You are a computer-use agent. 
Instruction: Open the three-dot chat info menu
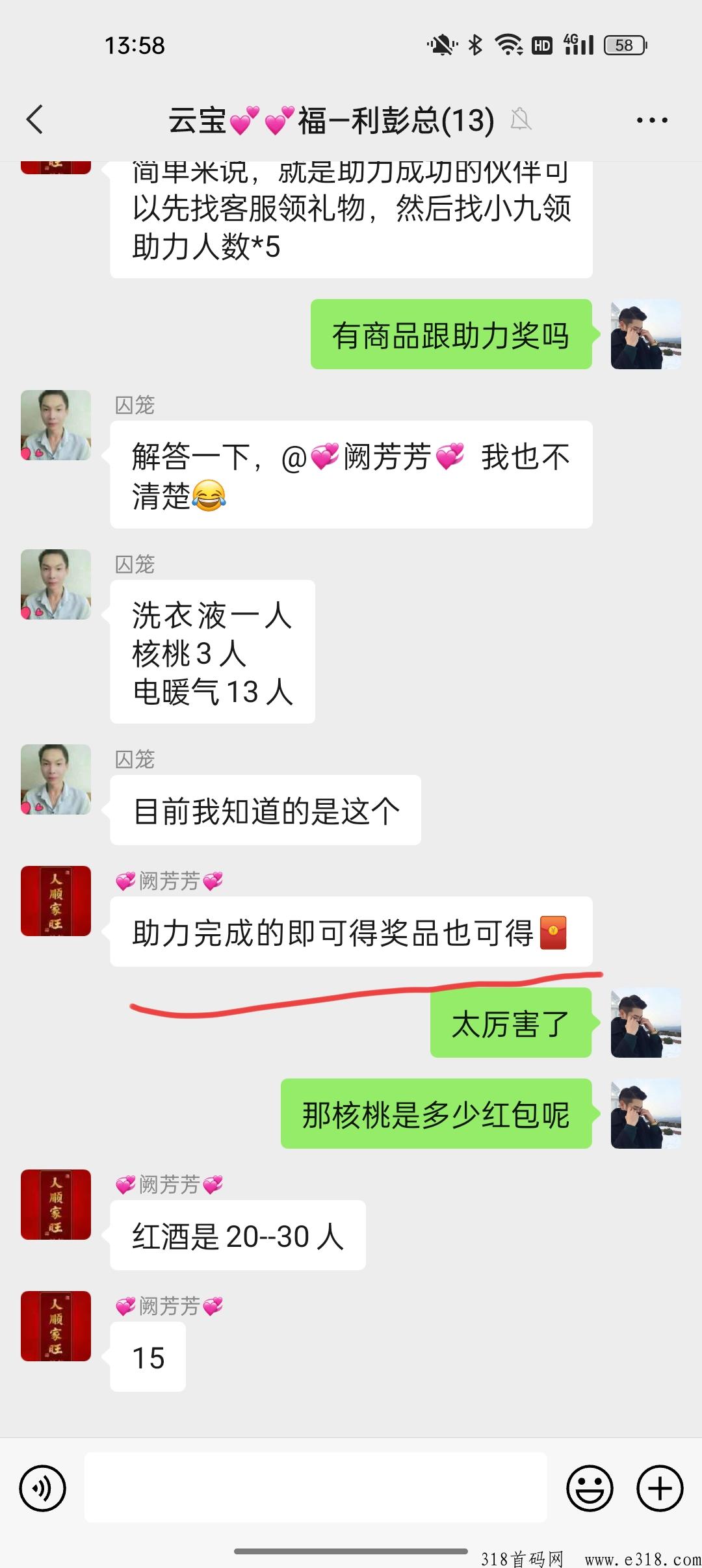[x=652, y=120]
